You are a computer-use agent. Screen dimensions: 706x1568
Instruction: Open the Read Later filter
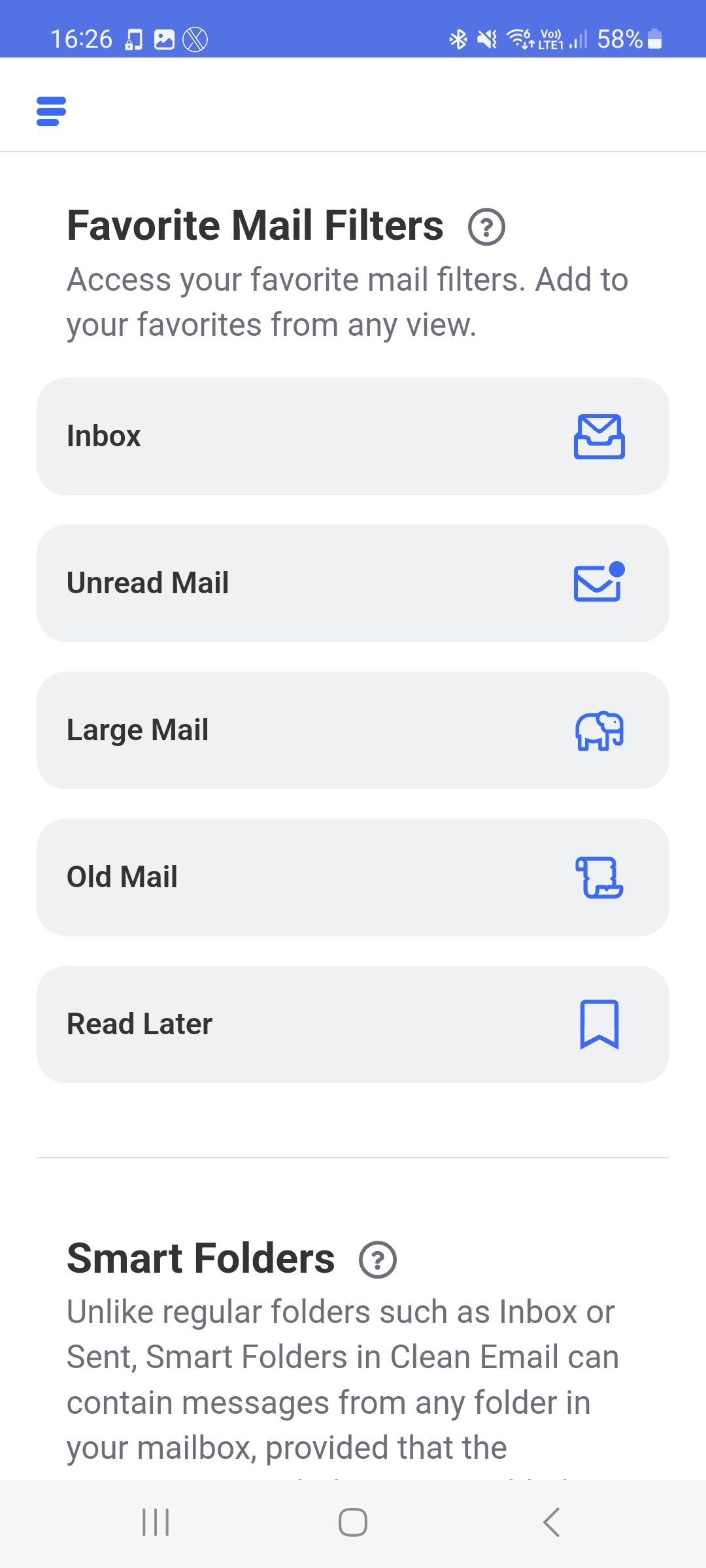pos(353,1024)
